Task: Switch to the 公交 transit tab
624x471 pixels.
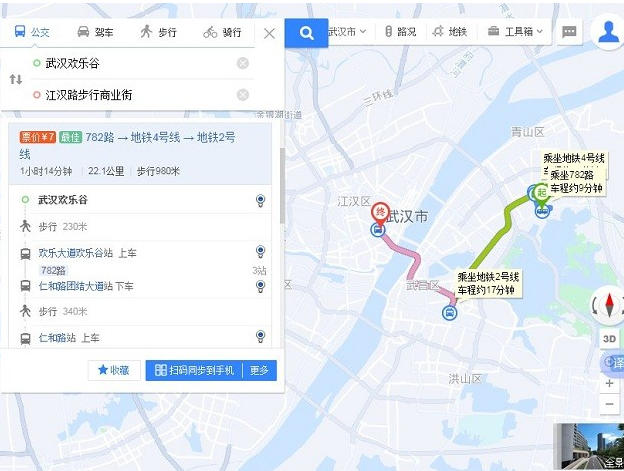Action: (x=32, y=32)
